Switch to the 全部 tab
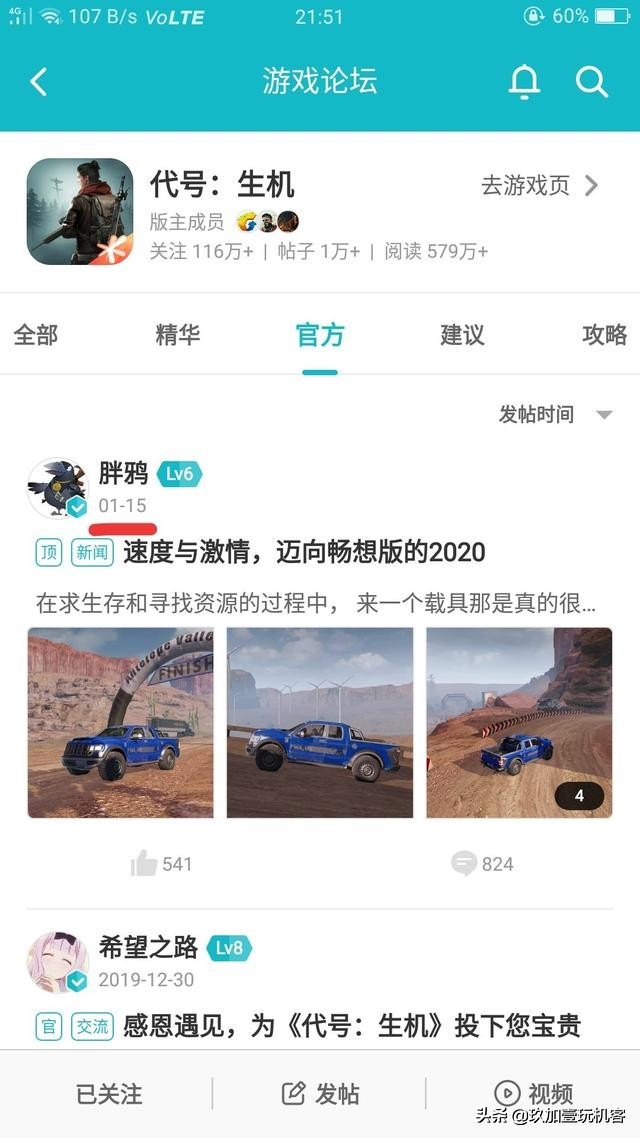 [x=36, y=335]
